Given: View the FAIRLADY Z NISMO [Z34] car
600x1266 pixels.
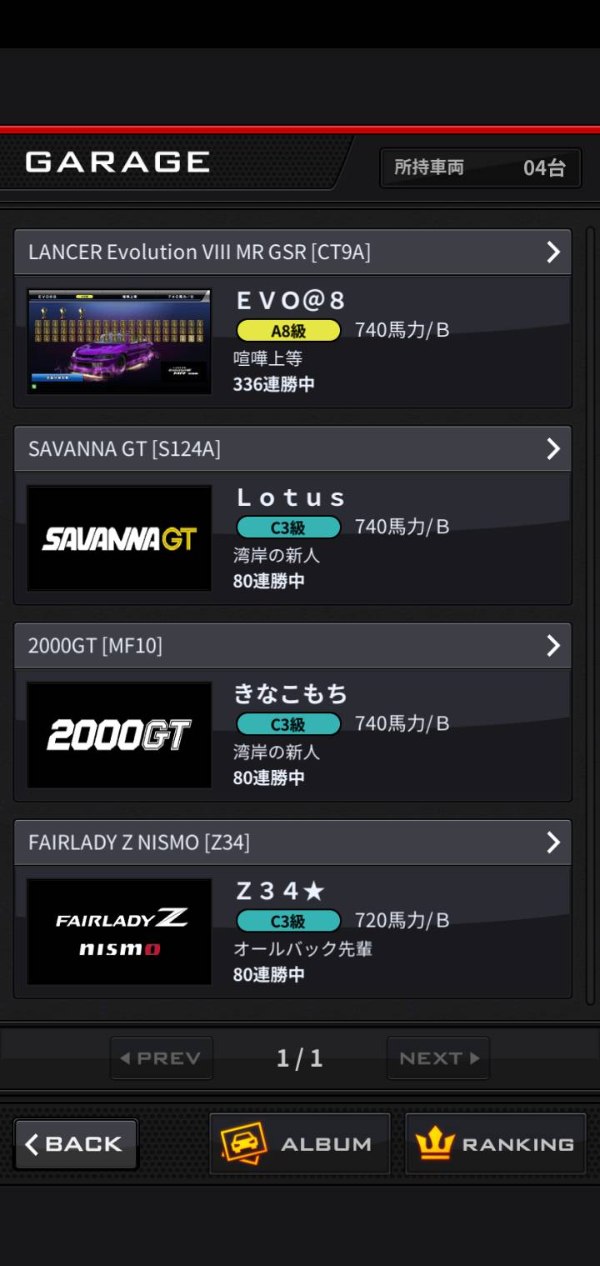Looking at the screenshot, I should click(292, 843).
